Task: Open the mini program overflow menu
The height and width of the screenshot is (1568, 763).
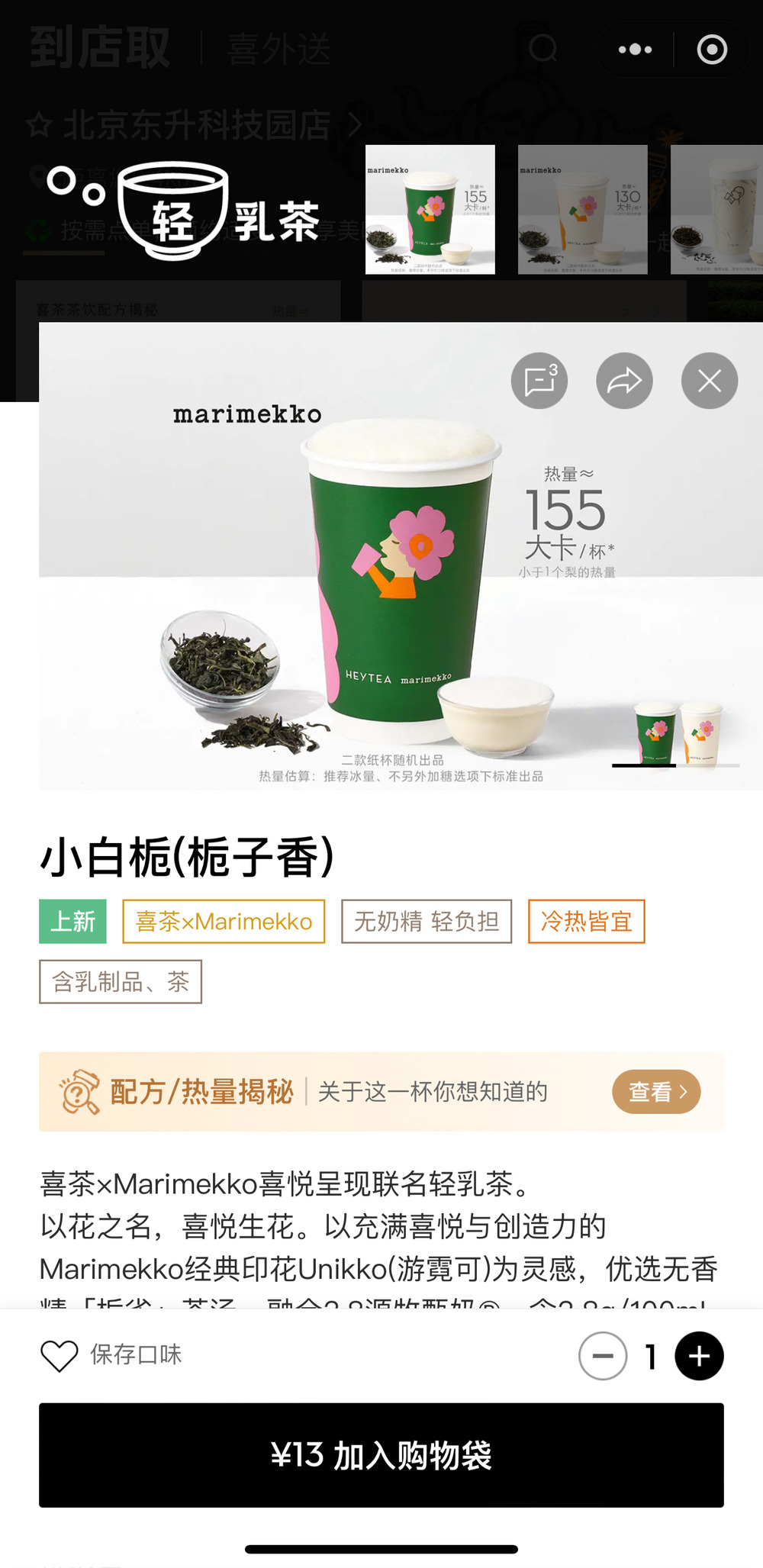Action: (635, 50)
